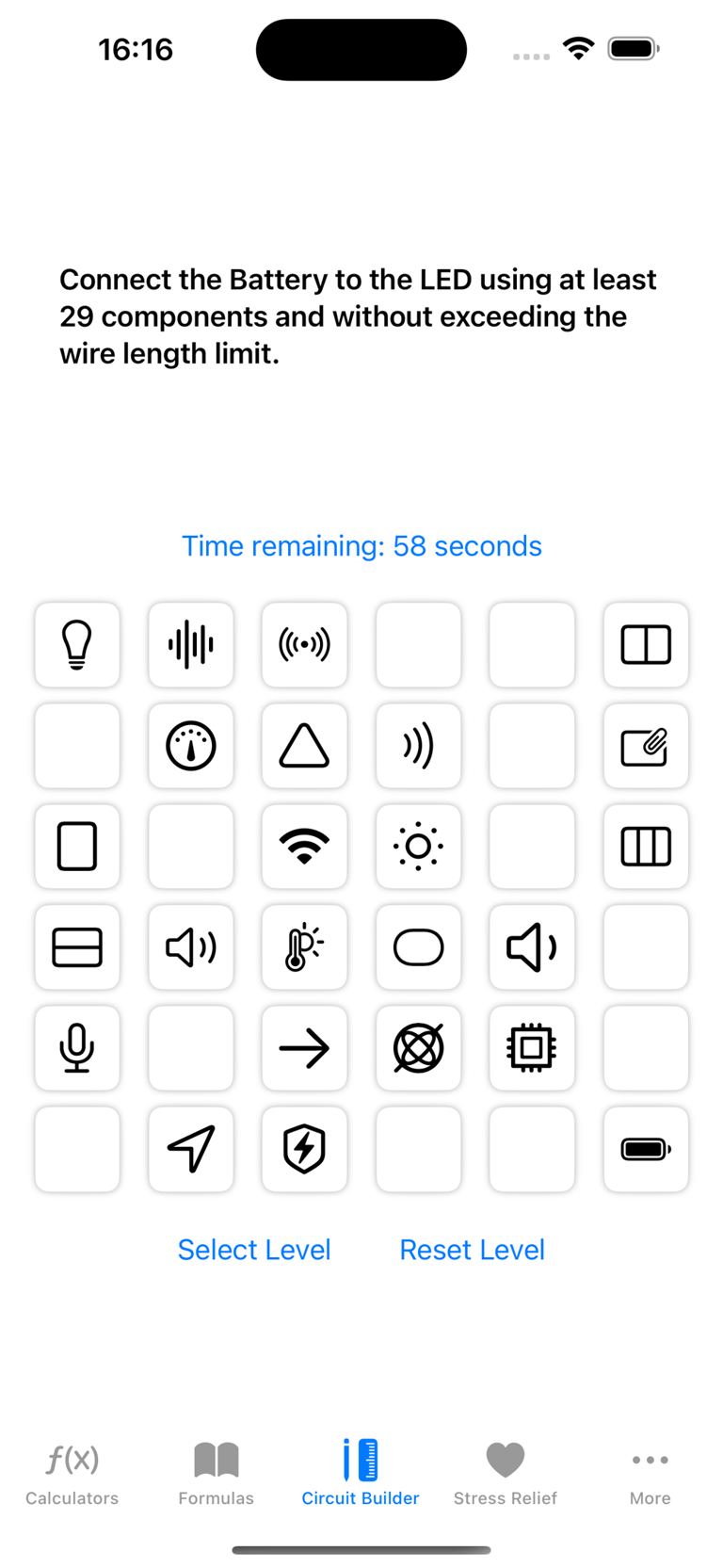Tap the sun brightness tile

[418, 847]
